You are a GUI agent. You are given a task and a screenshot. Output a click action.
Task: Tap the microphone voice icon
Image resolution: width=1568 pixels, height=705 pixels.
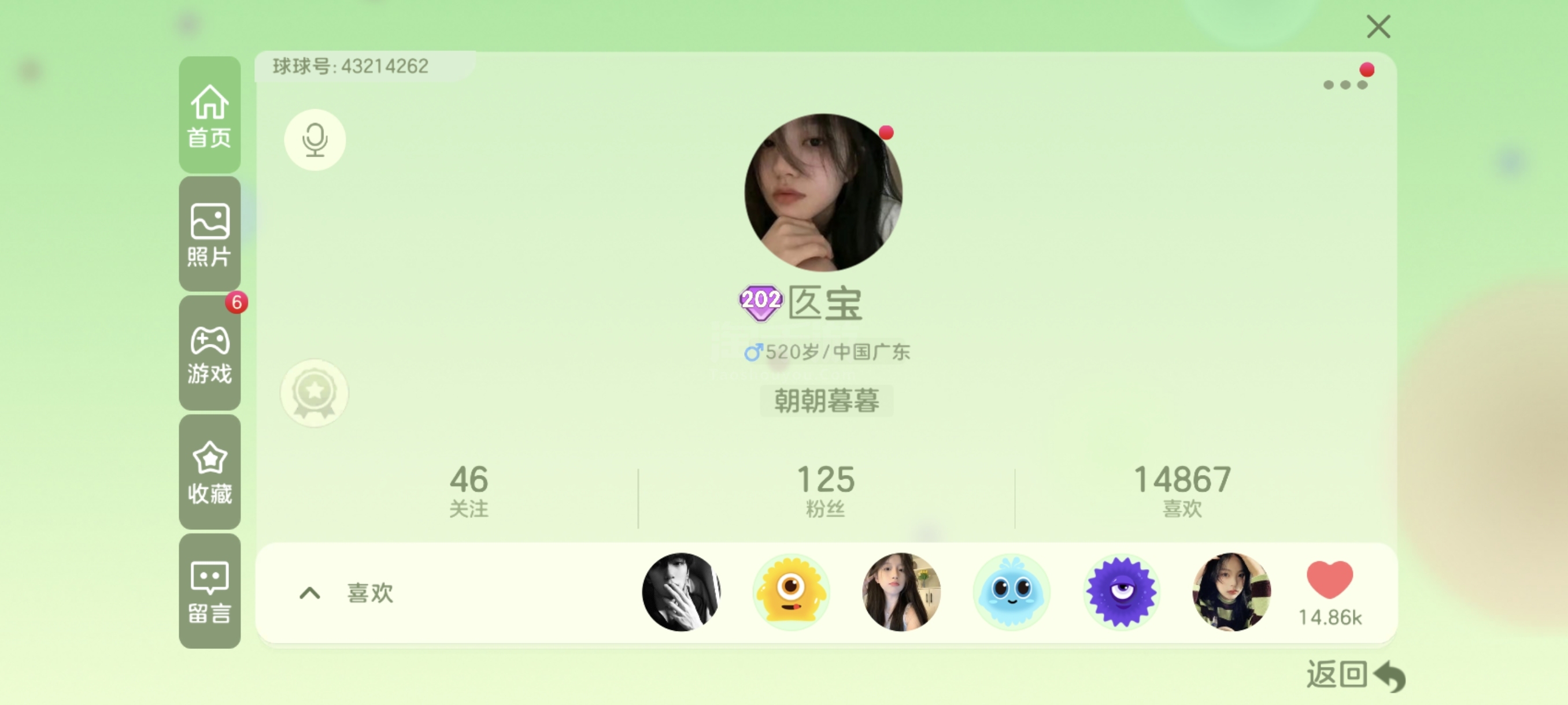[315, 140]
